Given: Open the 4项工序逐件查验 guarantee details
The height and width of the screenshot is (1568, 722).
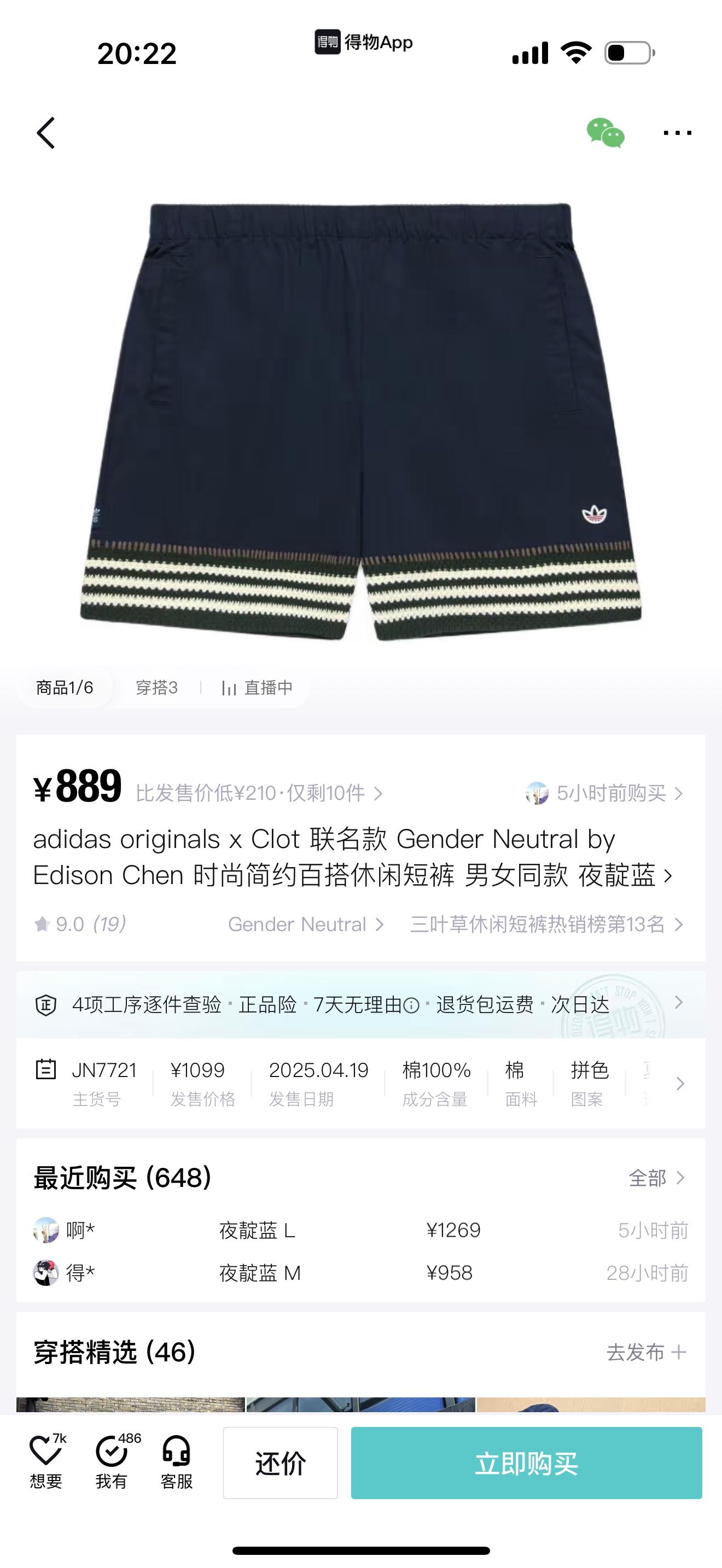Looking at the screenshot, I should pyautogui.click(x=360, y=1004).
